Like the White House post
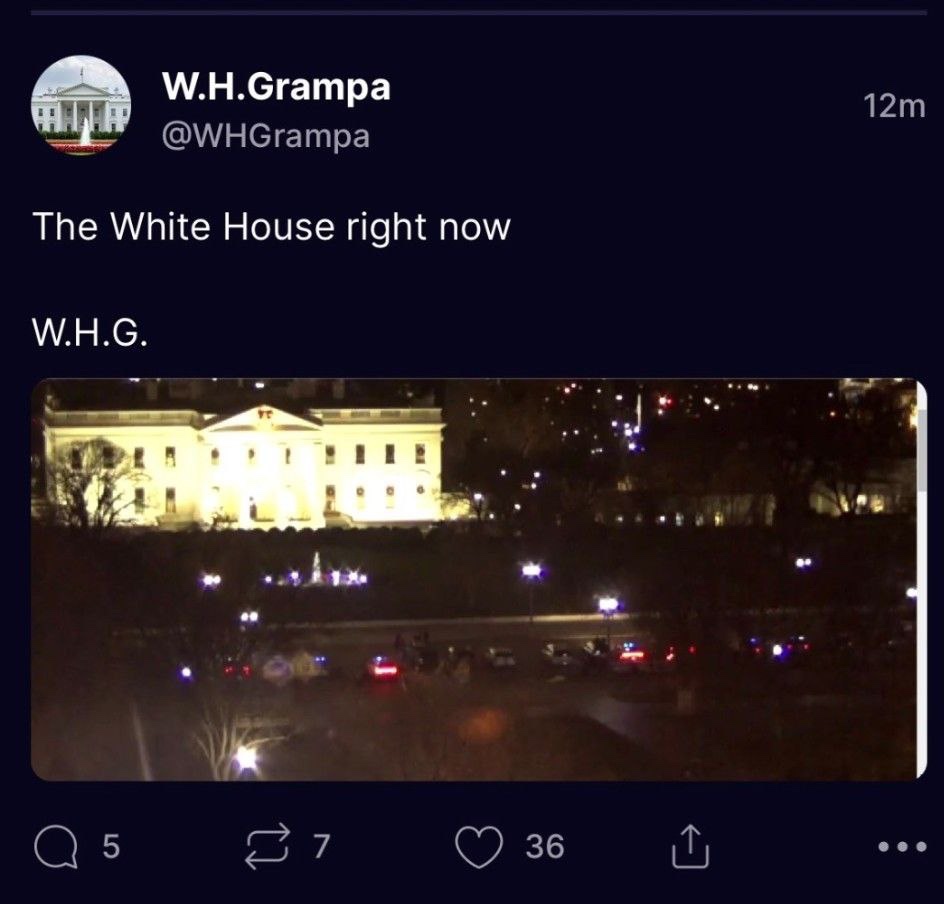The width and height of the screenshot is (944, 904). (x=479, y=847)
